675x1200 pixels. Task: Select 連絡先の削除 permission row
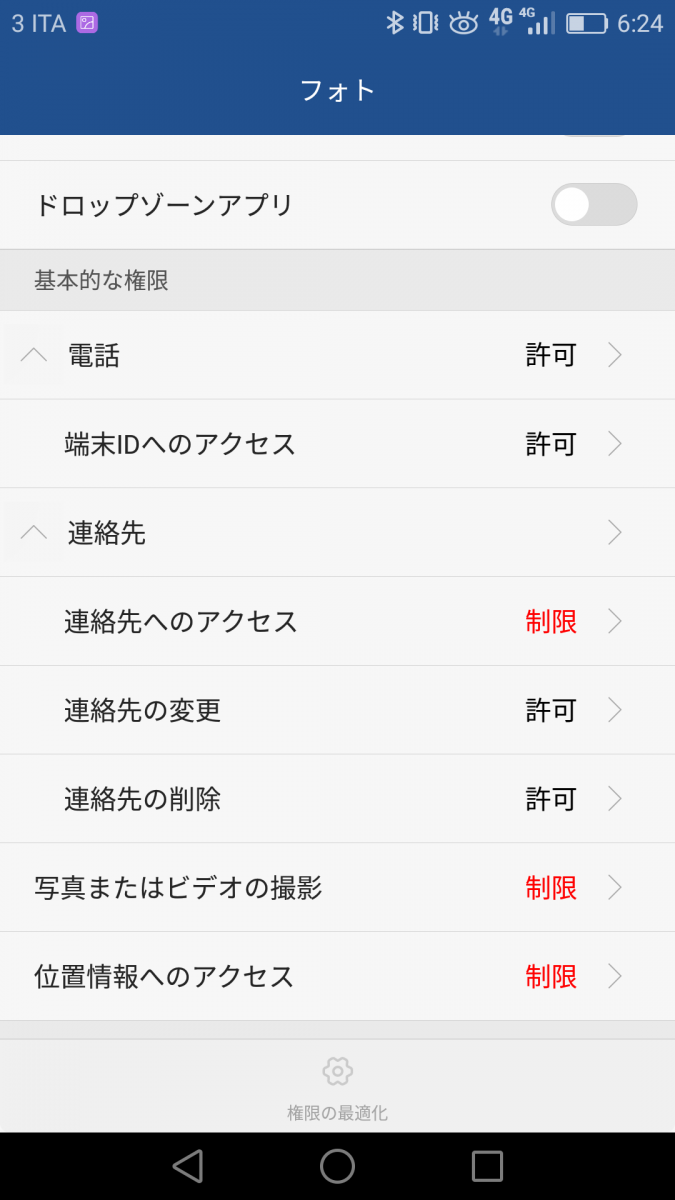[x=337, y=799]
